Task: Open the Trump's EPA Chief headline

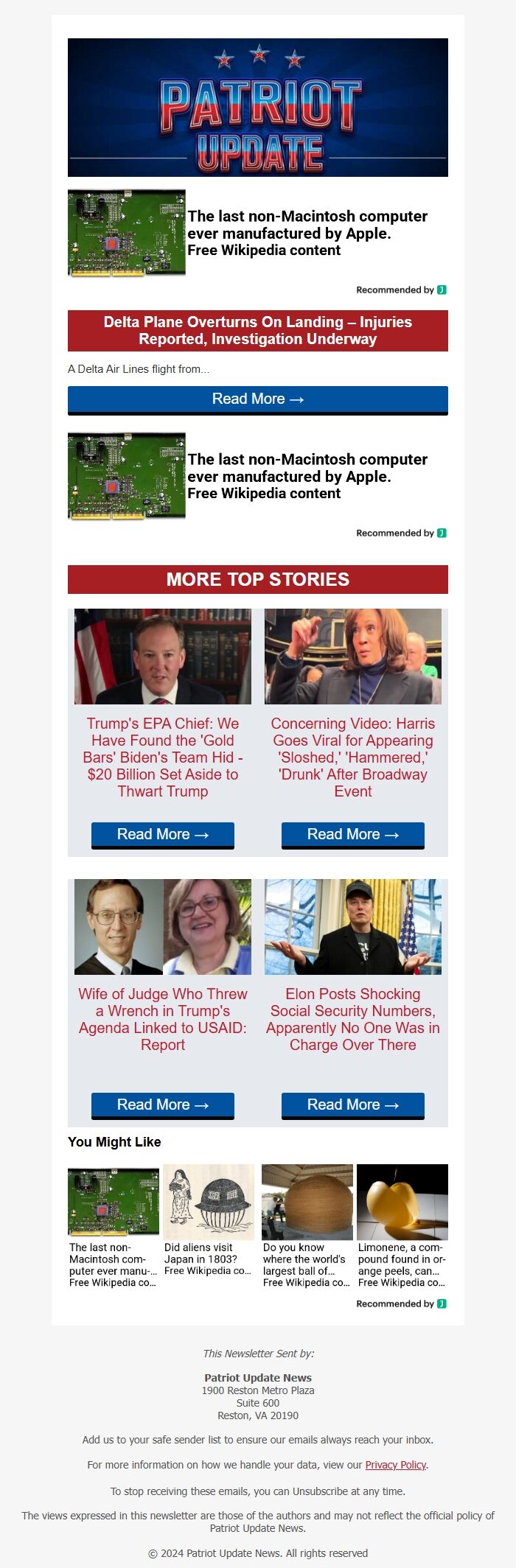Action: coord(163,757)
